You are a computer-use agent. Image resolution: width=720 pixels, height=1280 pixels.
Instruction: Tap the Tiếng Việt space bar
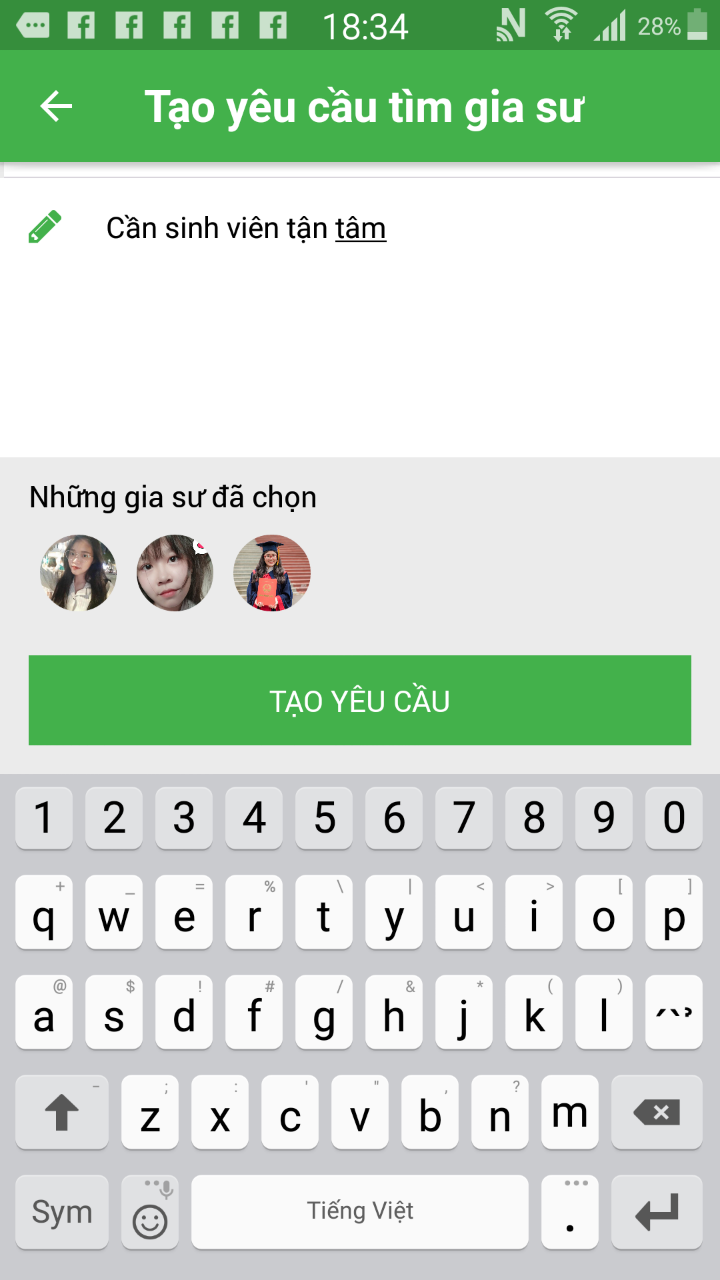tap(360, 1212)
